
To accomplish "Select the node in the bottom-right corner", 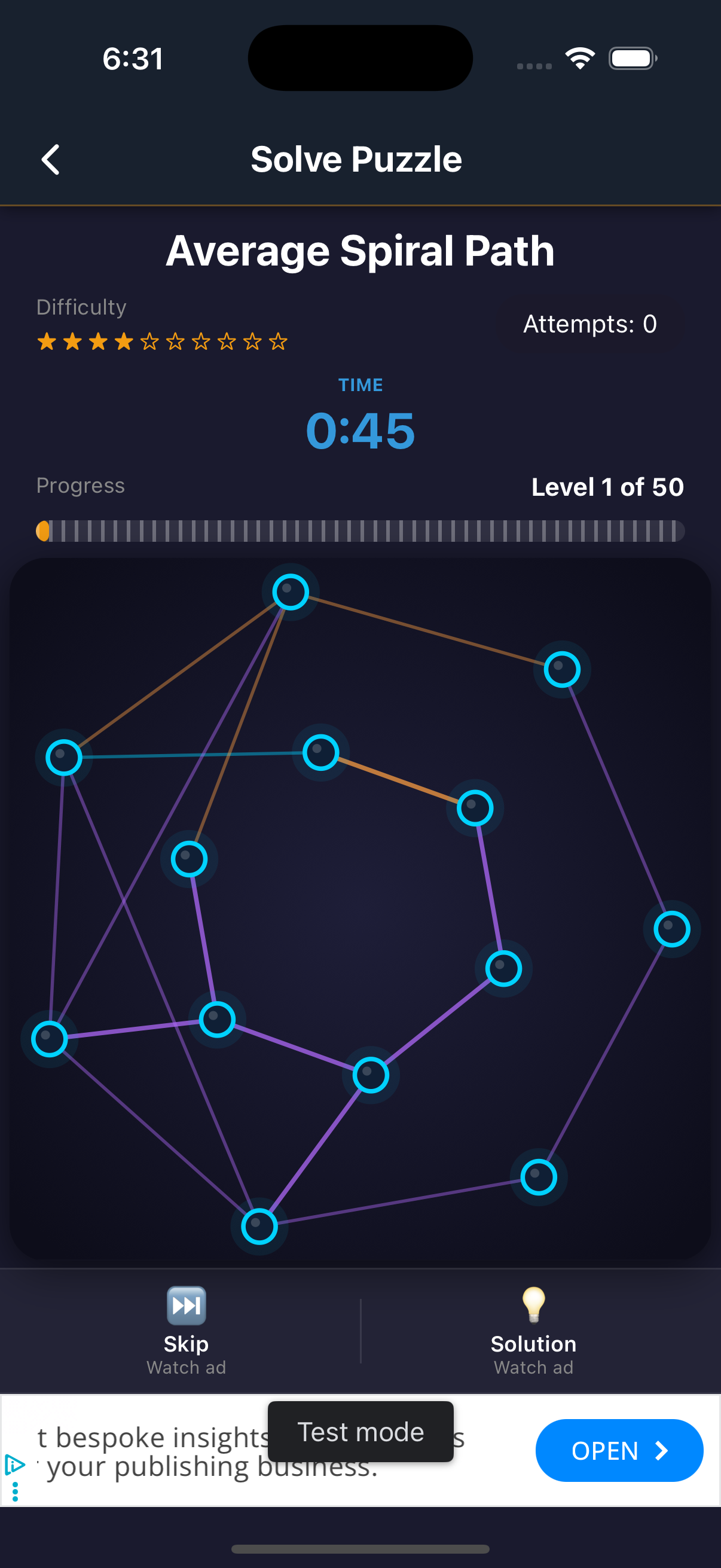I will tap(538, 1177).
